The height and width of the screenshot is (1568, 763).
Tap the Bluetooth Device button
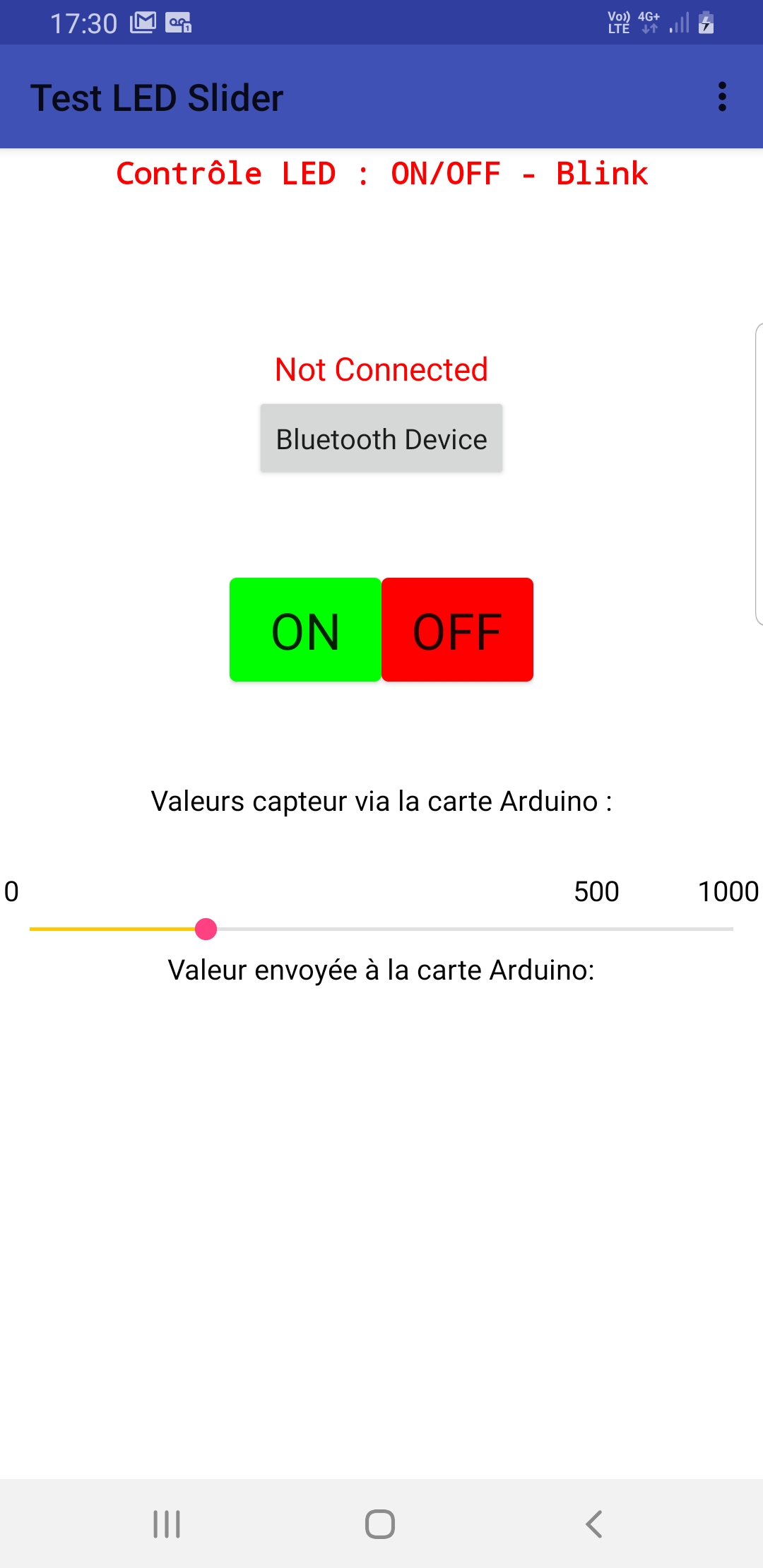[x=381, y=439]
